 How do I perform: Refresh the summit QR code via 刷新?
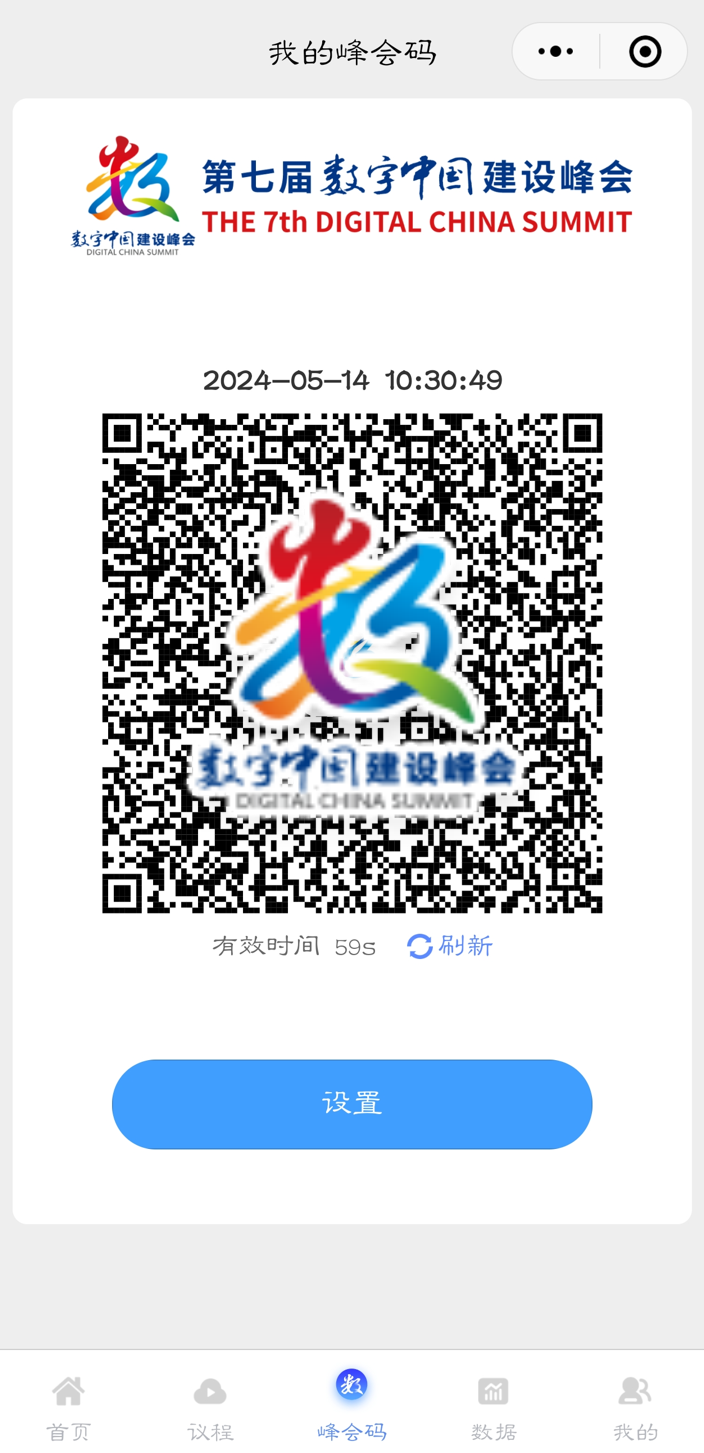pos(451,946)
